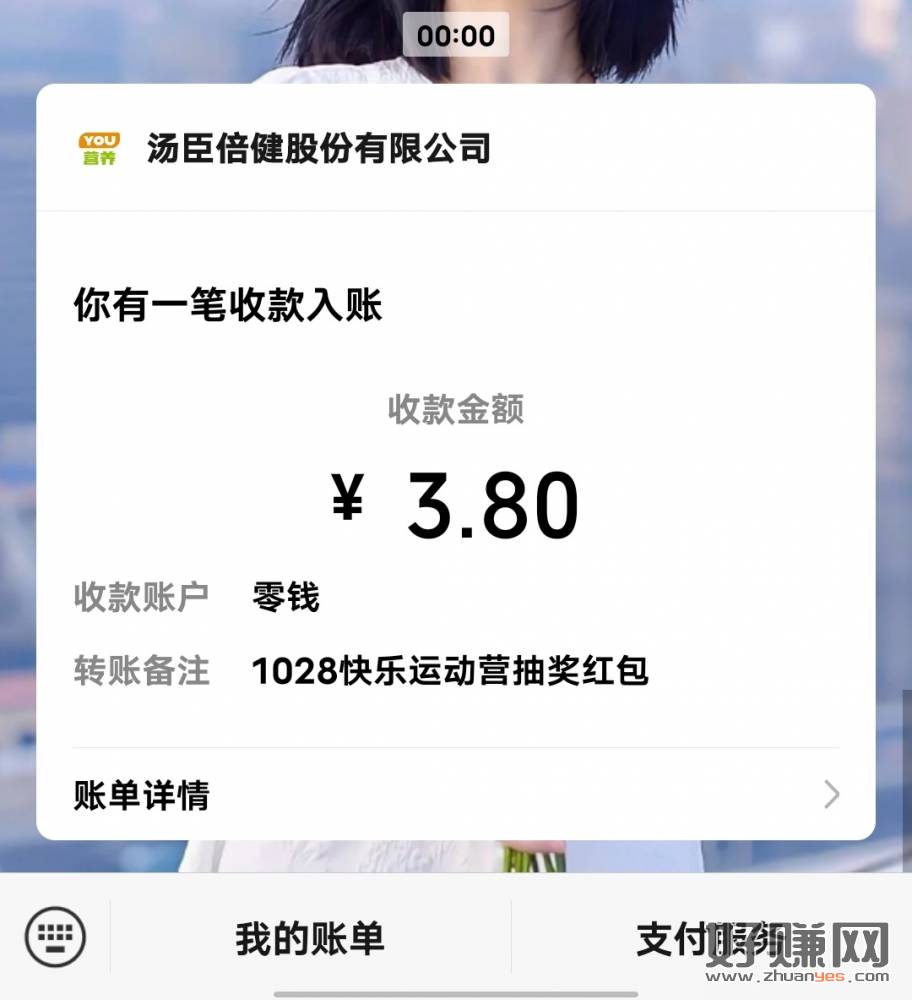The image size is (912, 1000).
Task: Open the 我的账单 menu
Action: coord(310,939)
